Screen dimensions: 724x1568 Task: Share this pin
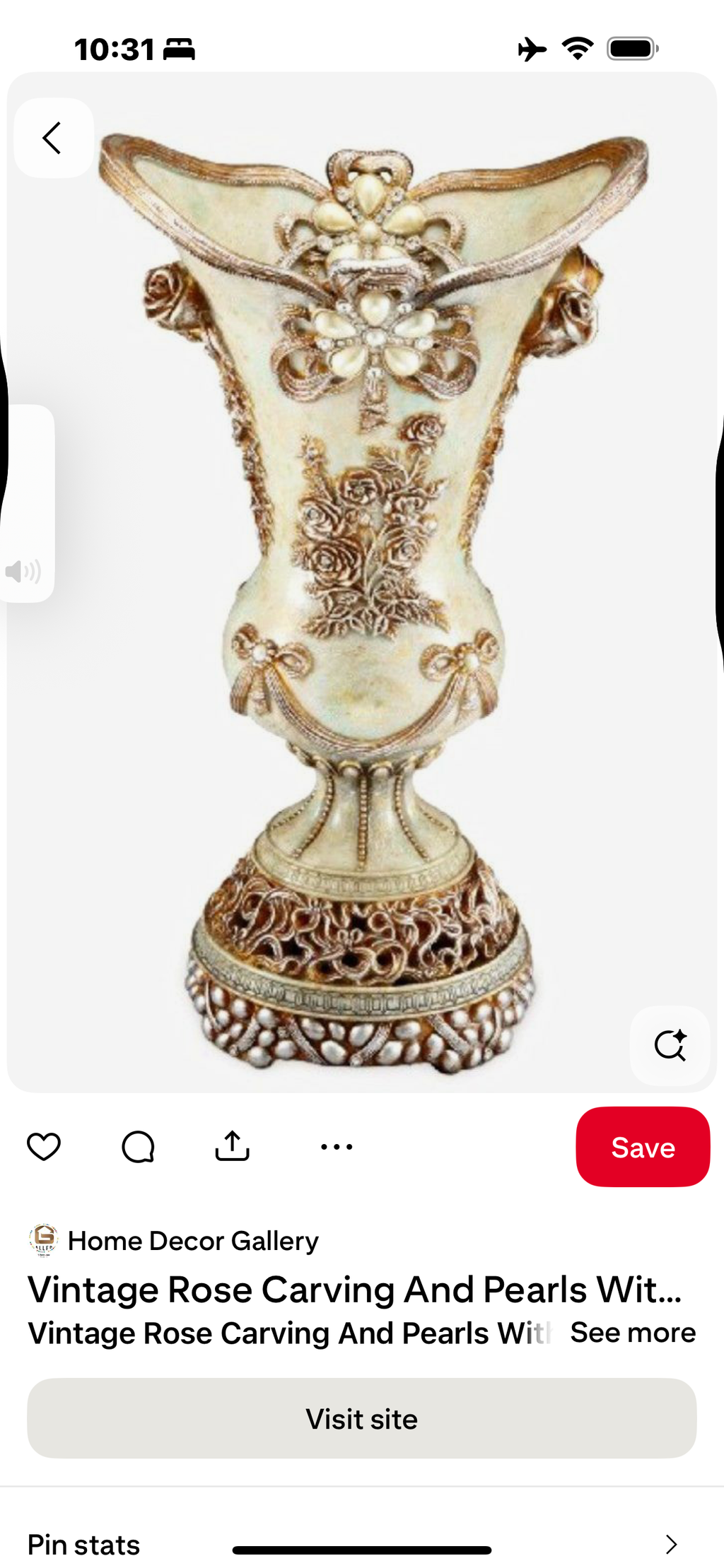[232, 1146]
